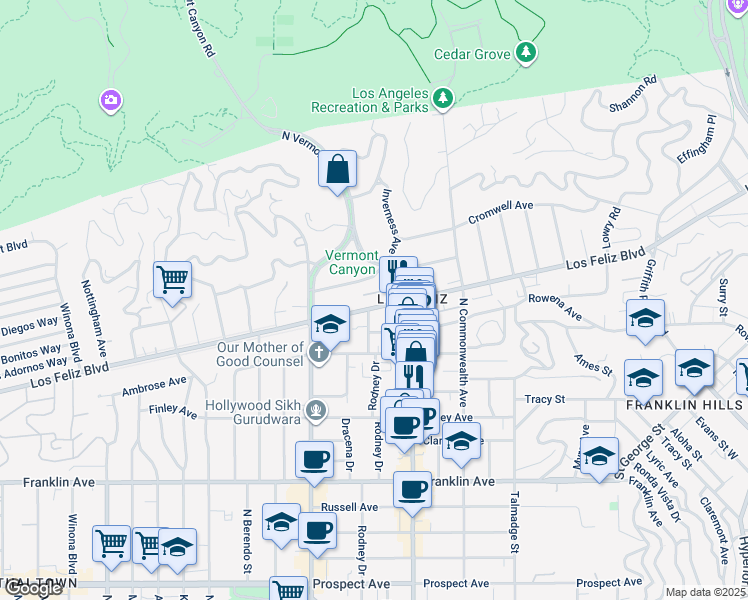This screenshot has height=600, width=748.
Task: Select the Our Mother of Good Counsel church pin
Action: point(318,352)
